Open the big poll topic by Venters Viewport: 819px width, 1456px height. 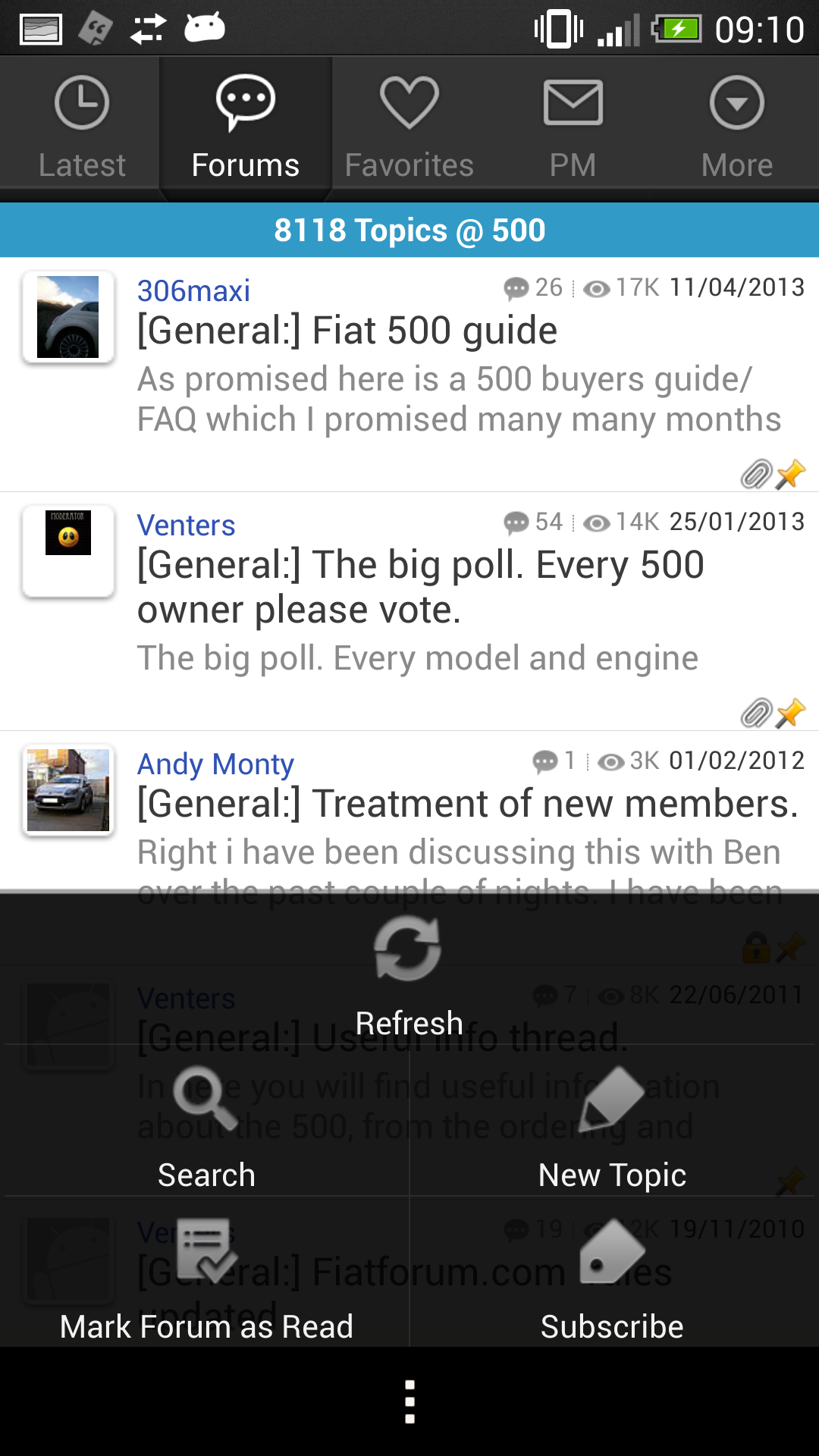coord(409,611)
